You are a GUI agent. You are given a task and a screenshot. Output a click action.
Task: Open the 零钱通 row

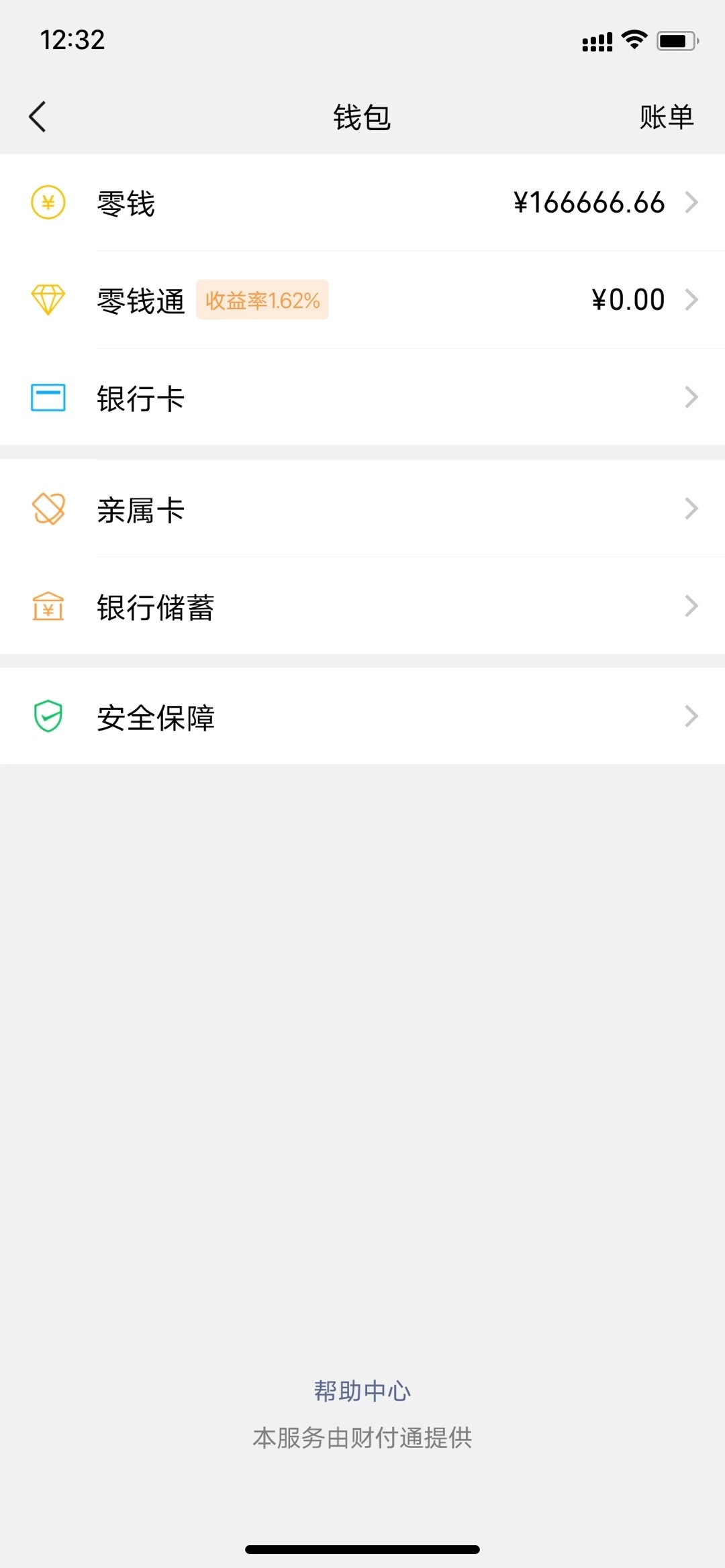click(362, 300)
